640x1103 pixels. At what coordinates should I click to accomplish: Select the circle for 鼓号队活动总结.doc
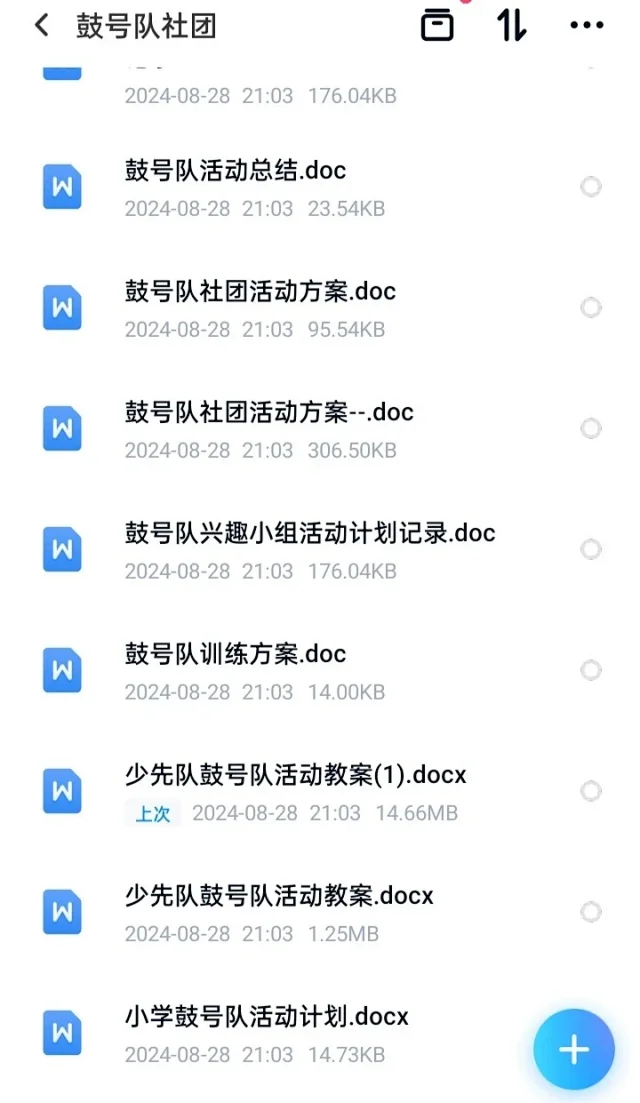(591, 186)
